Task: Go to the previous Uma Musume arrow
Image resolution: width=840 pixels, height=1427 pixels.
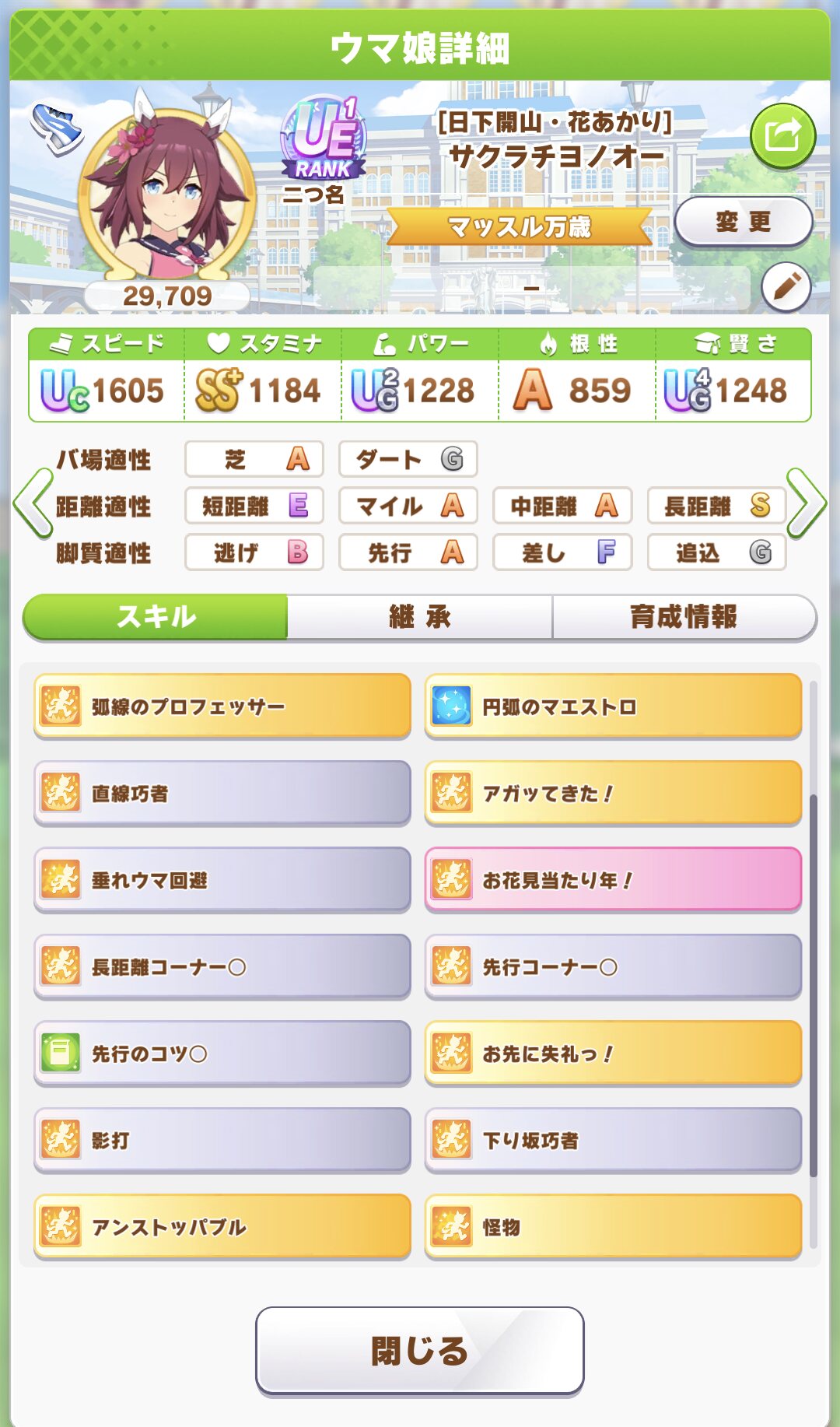Action: click(33, 503)
